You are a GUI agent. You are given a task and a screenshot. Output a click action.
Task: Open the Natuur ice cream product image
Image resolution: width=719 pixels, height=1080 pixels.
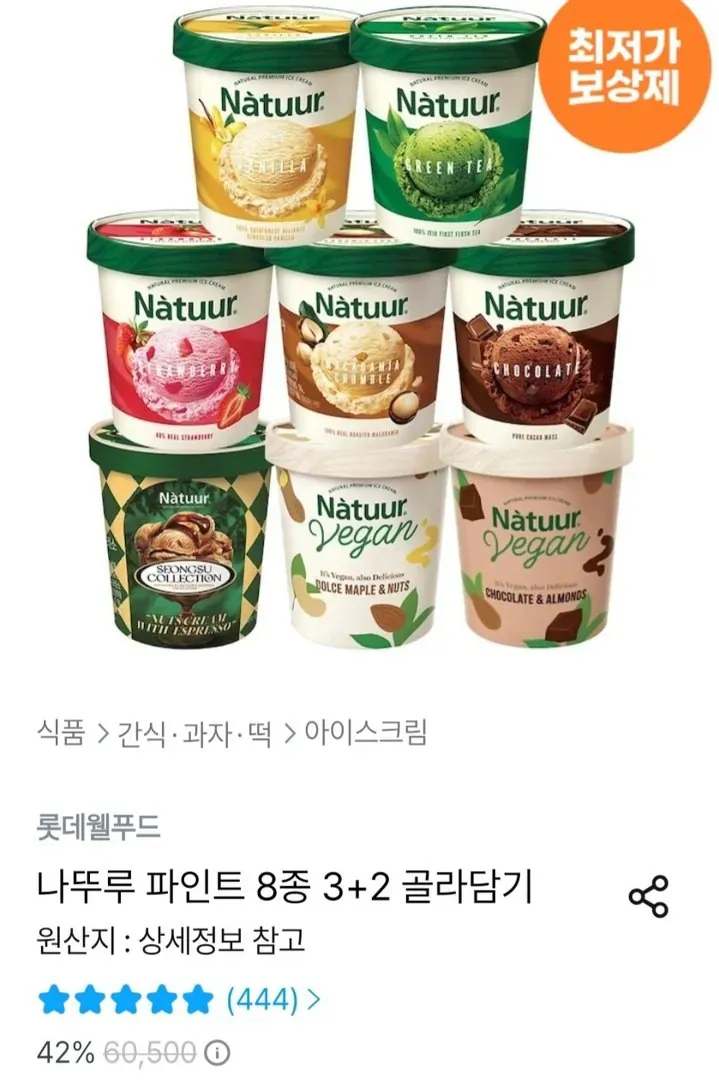[360, 330]
